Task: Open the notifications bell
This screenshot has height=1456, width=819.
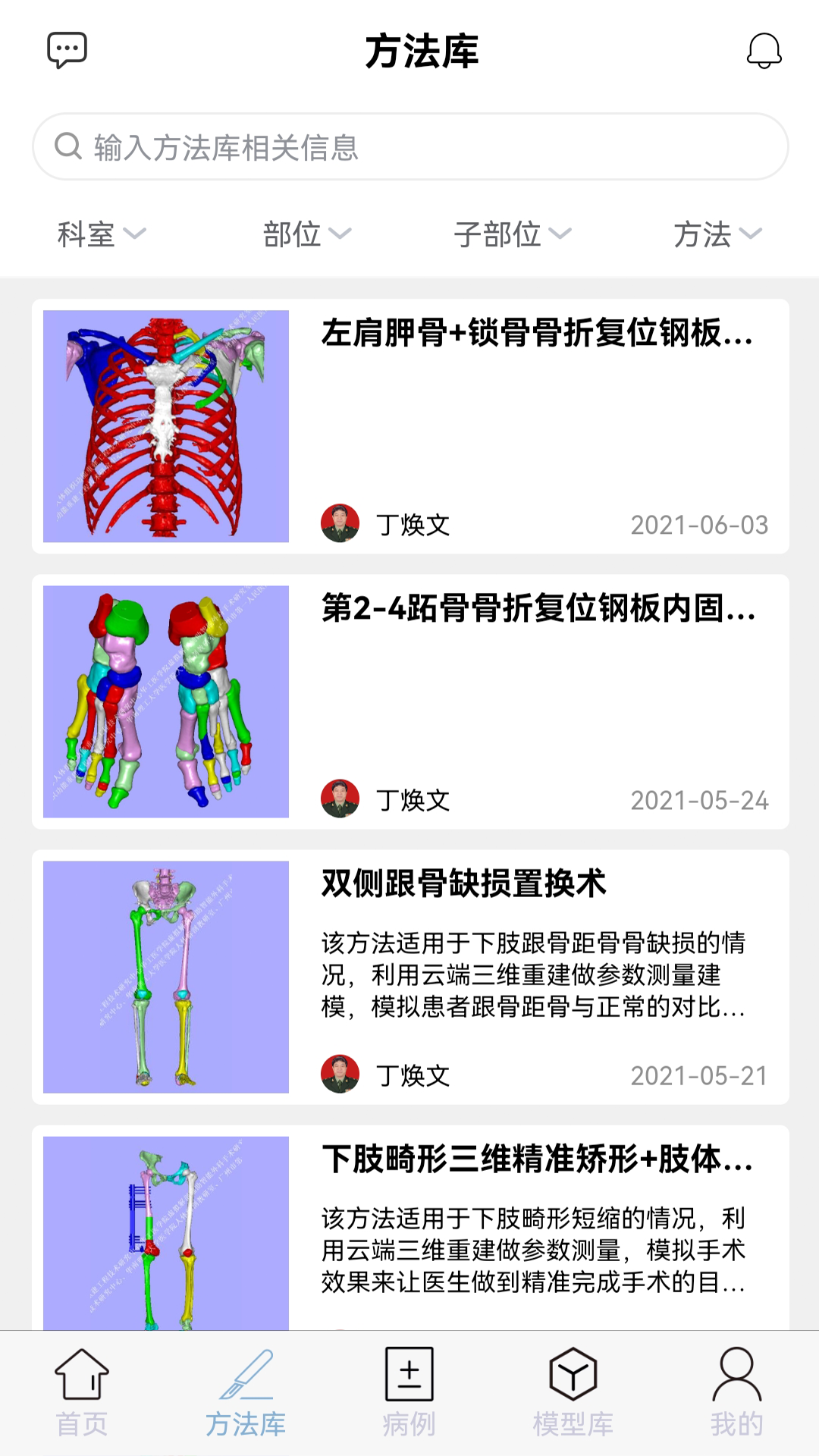Action: coord(764,51)
